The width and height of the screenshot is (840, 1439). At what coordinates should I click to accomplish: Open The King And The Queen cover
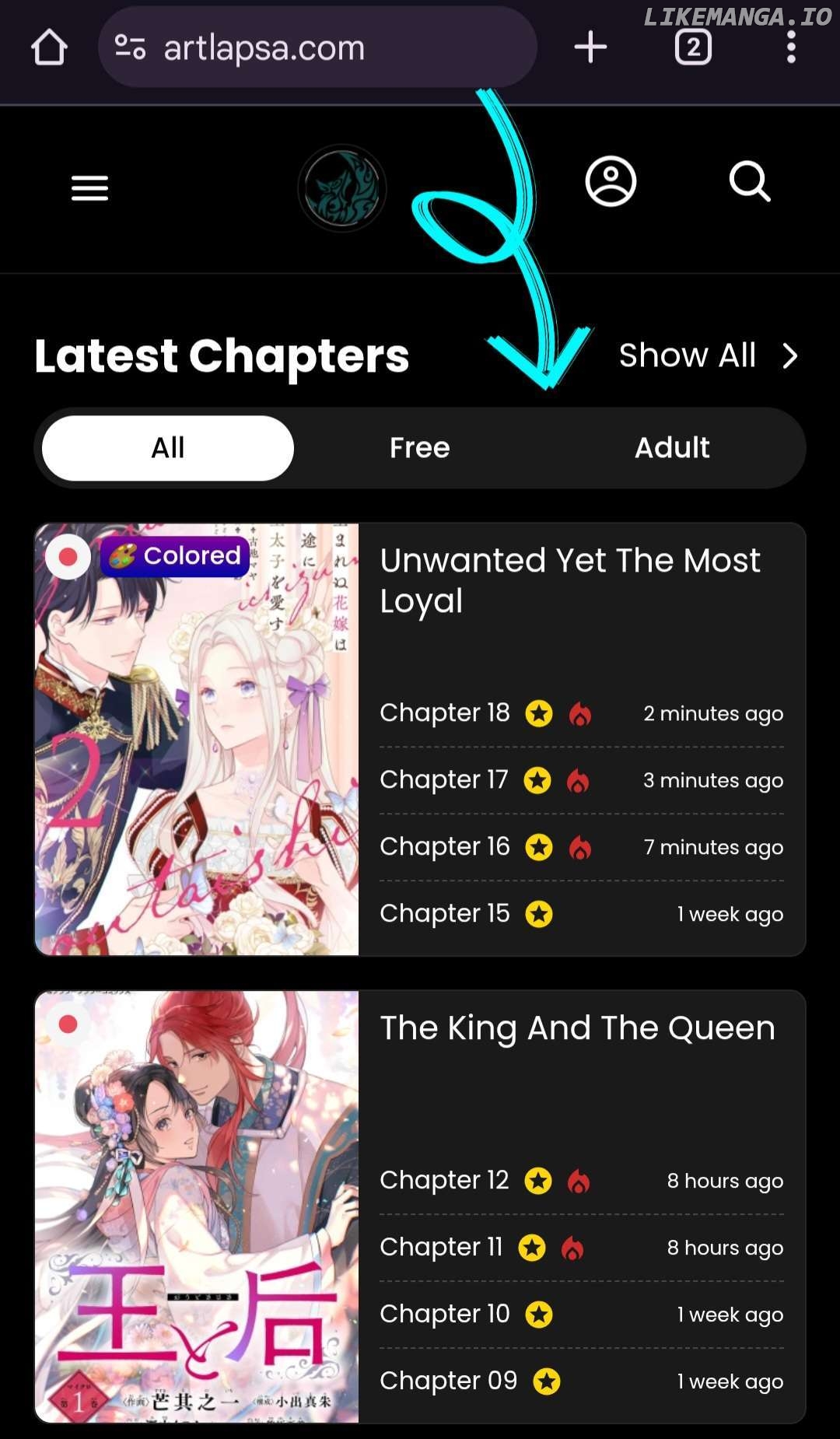click(197, 1206)
